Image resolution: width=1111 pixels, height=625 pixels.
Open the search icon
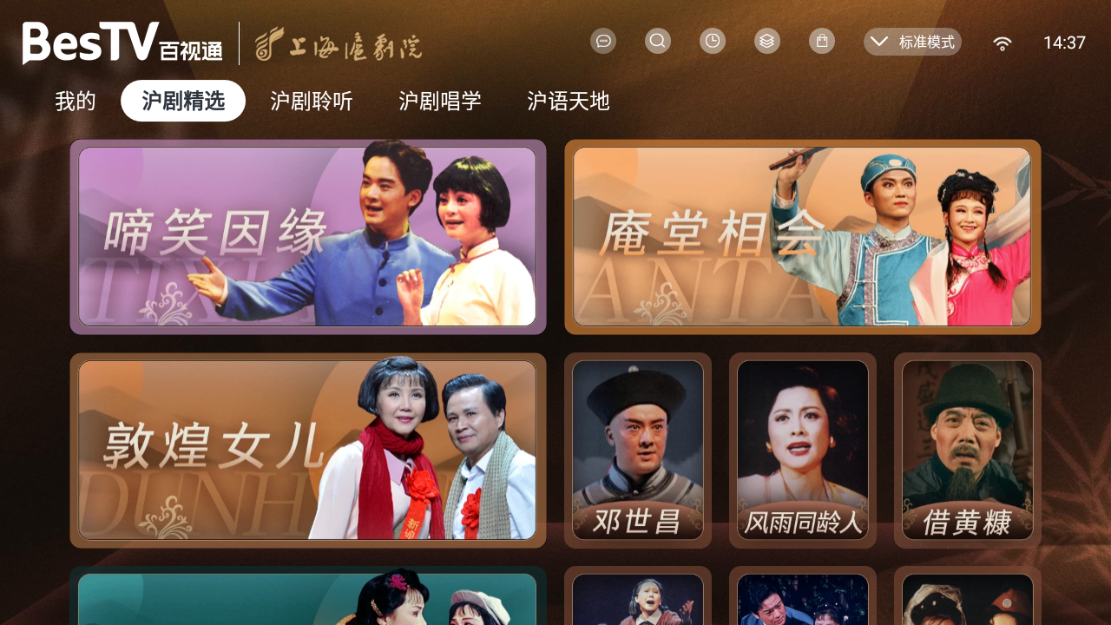(657, 41)
